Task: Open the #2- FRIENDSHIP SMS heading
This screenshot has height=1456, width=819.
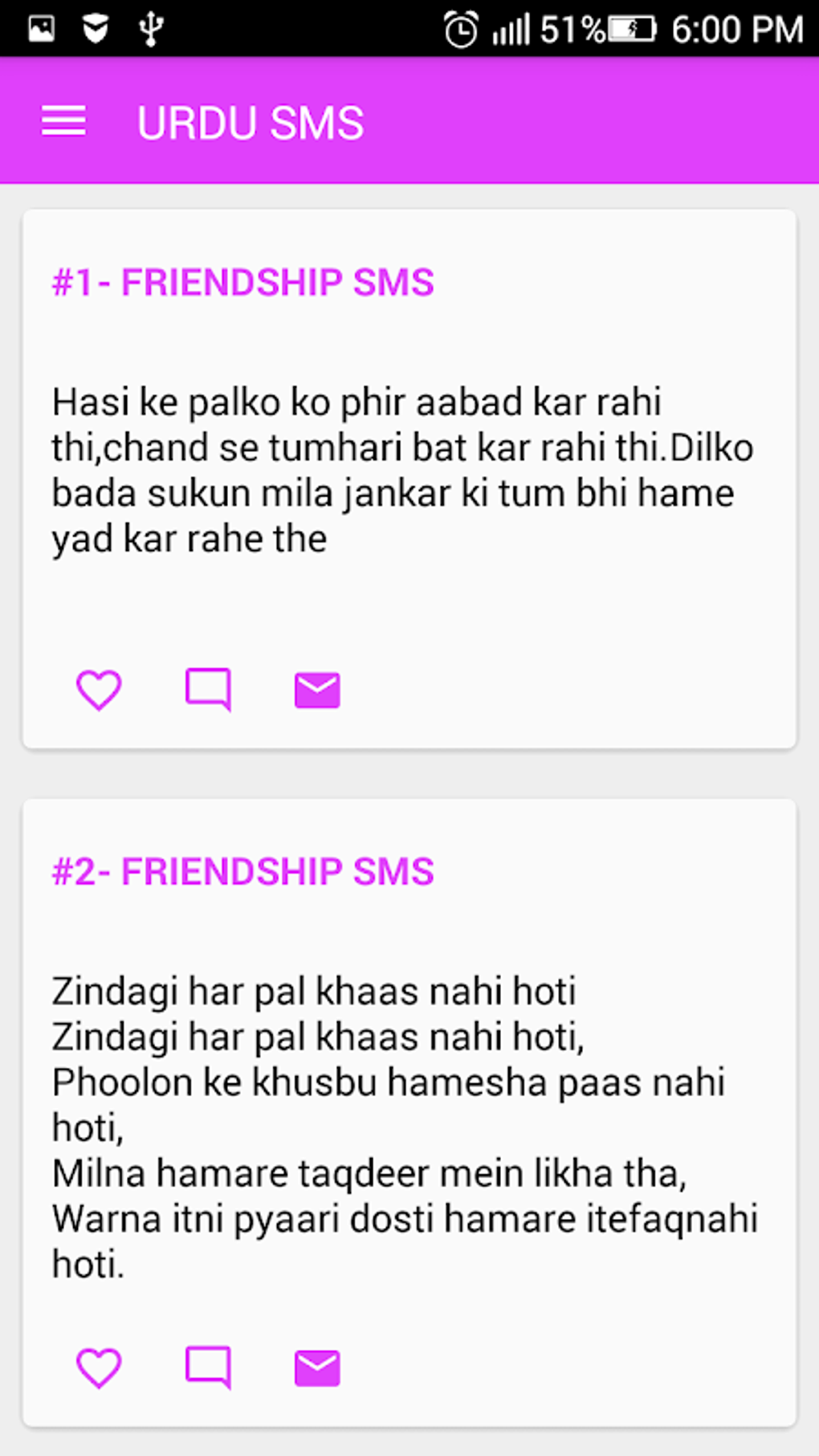Action: (242, 870)
